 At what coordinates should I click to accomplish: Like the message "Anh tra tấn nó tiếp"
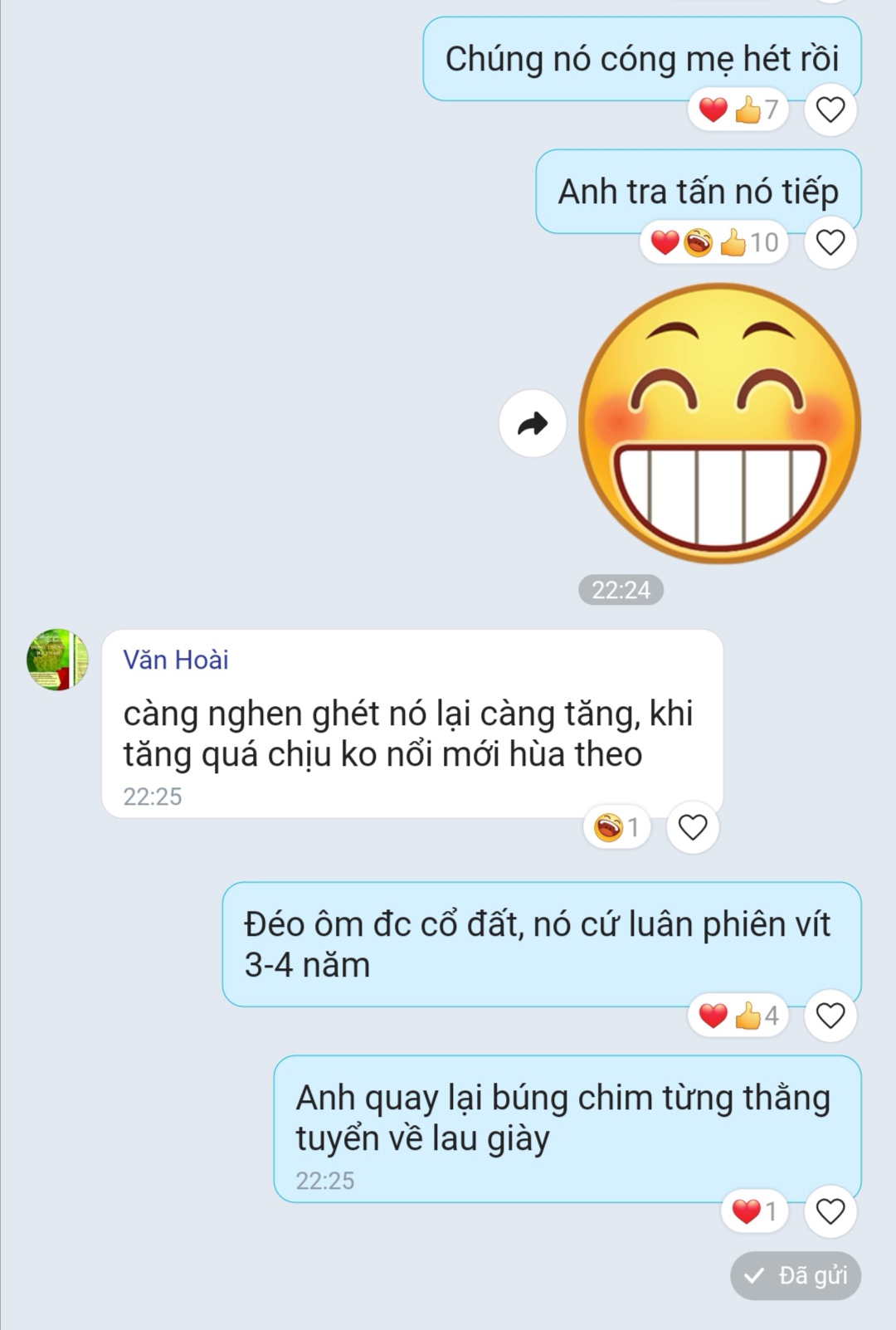pos(830,242)
